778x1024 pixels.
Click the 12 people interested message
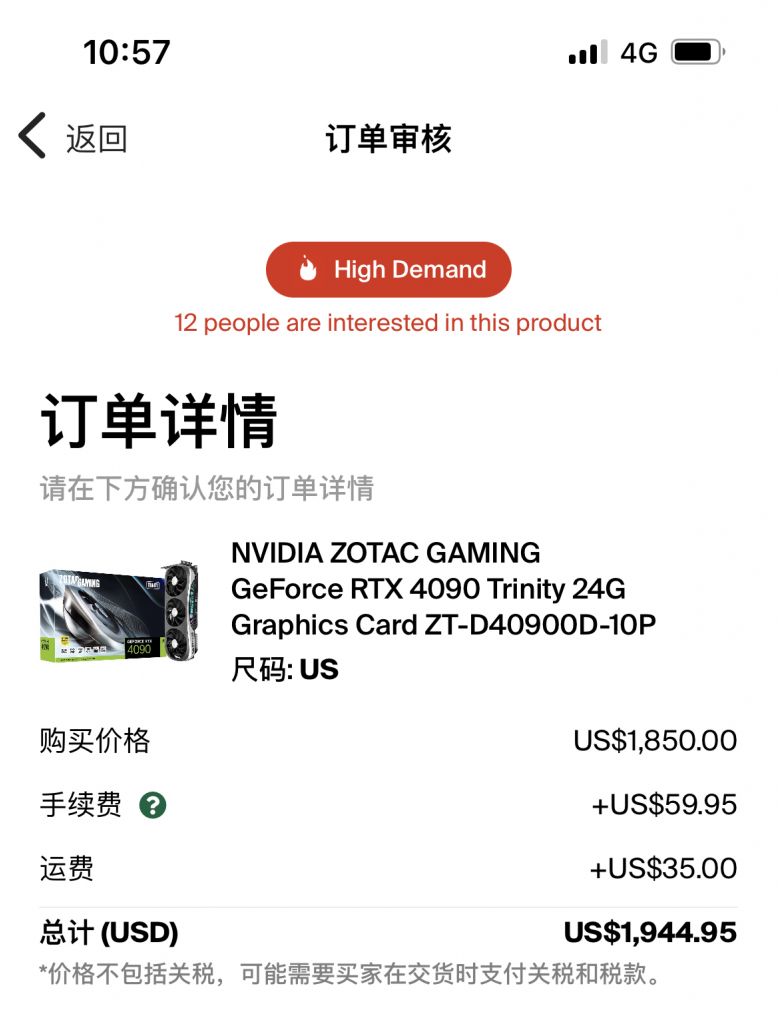(x=388, y=322)
